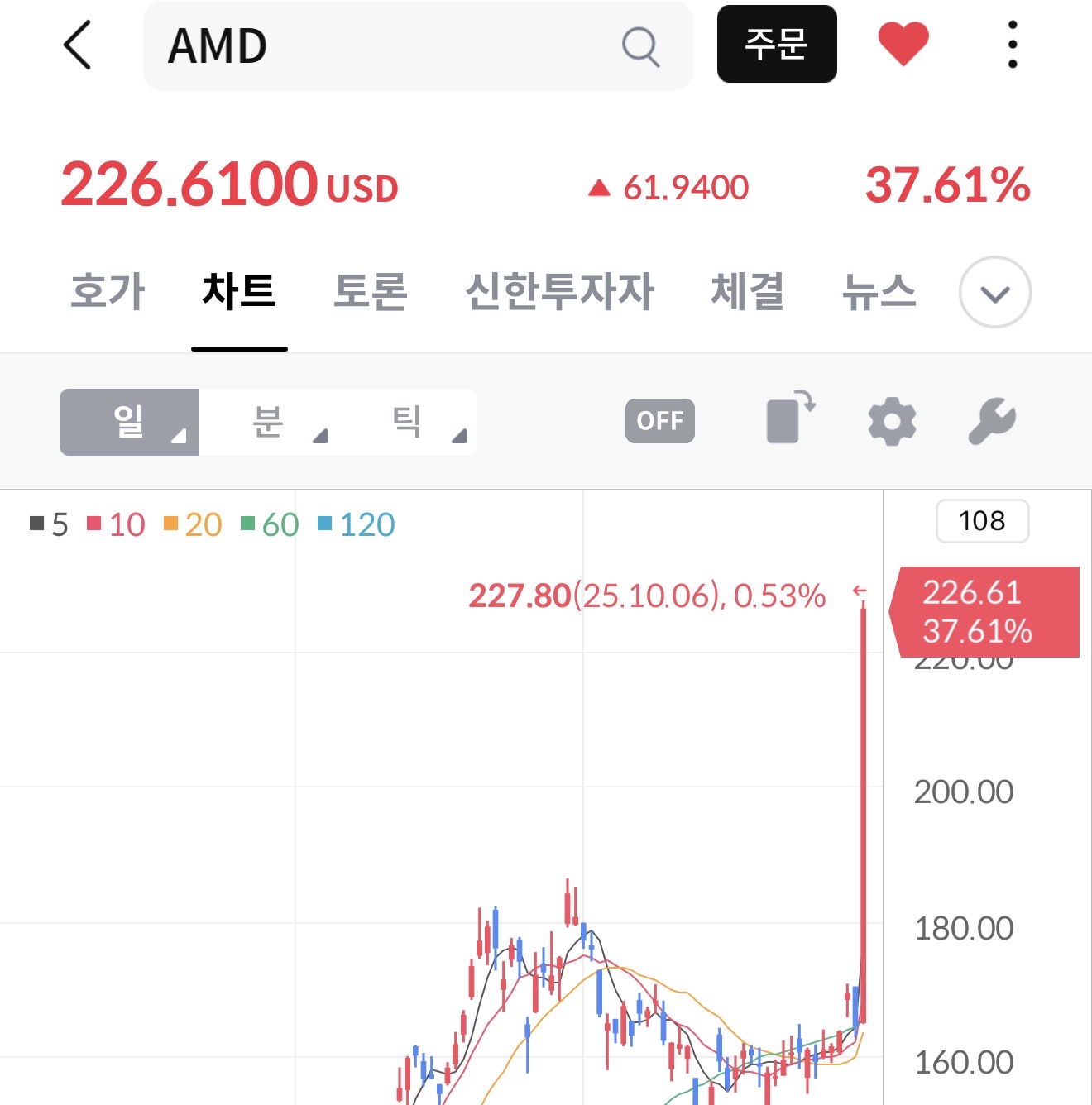
Task: Tap the magnifier search icon
Action: pos(640,46)
